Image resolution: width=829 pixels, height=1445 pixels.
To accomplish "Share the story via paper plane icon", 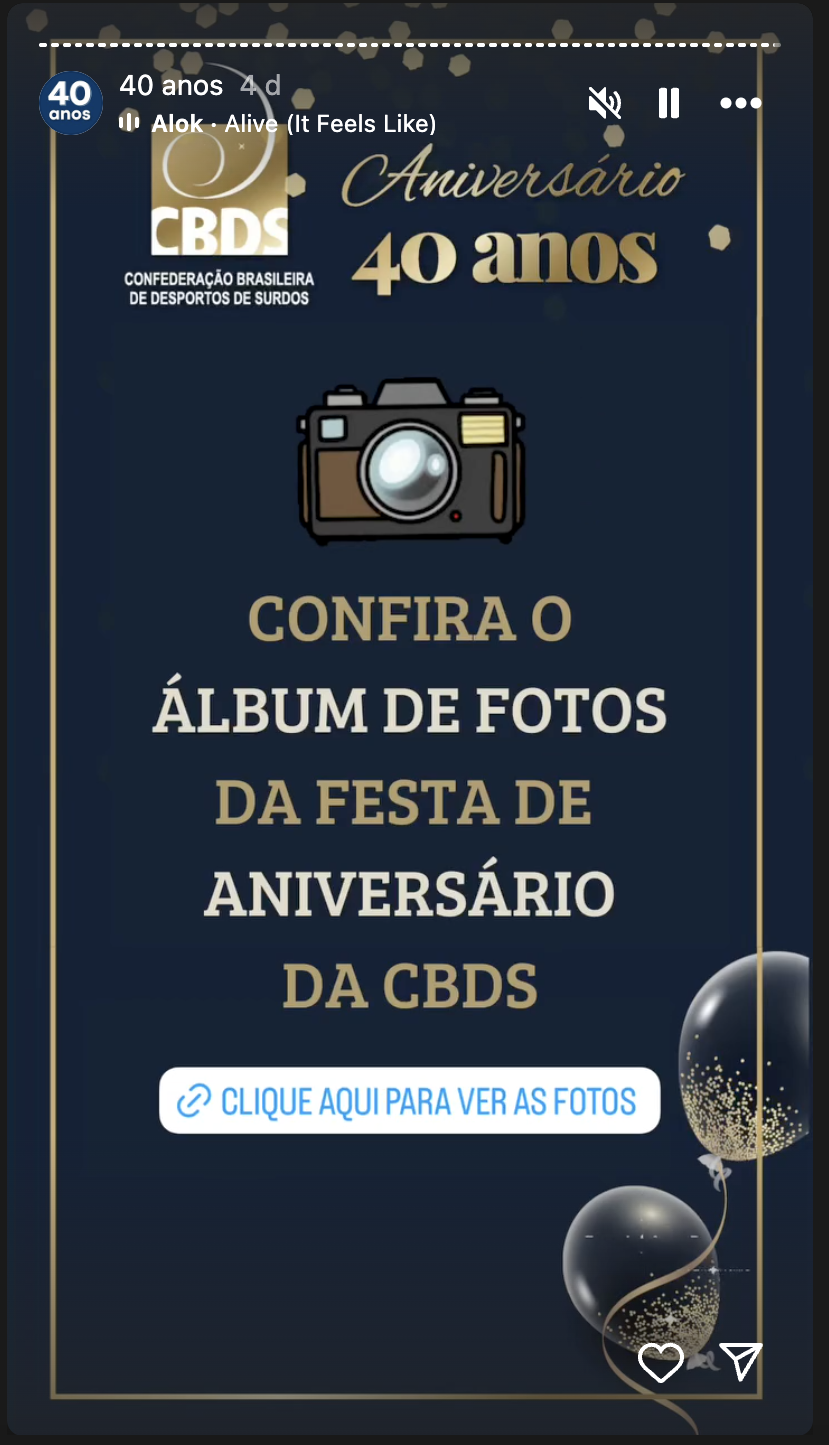I will coord(741,1361).
